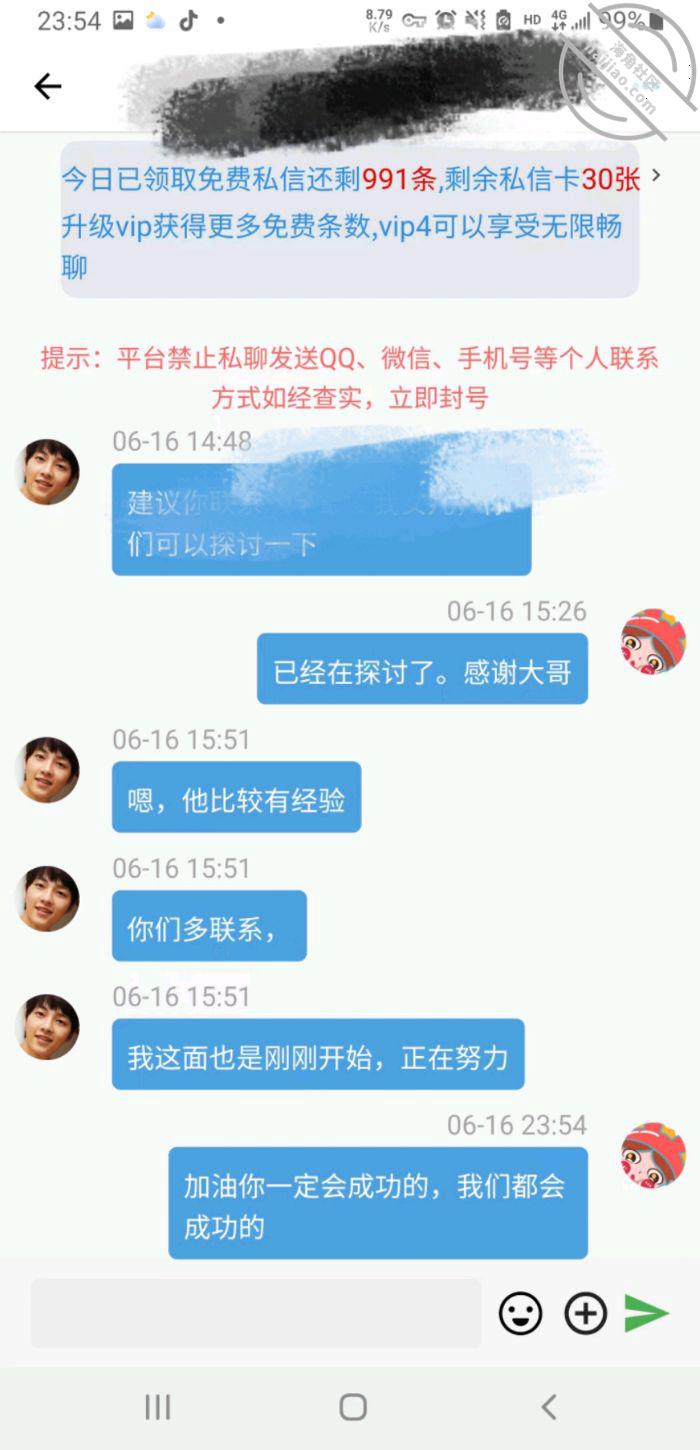
Task: Go back using the top arrow
Action: point(48,87)
